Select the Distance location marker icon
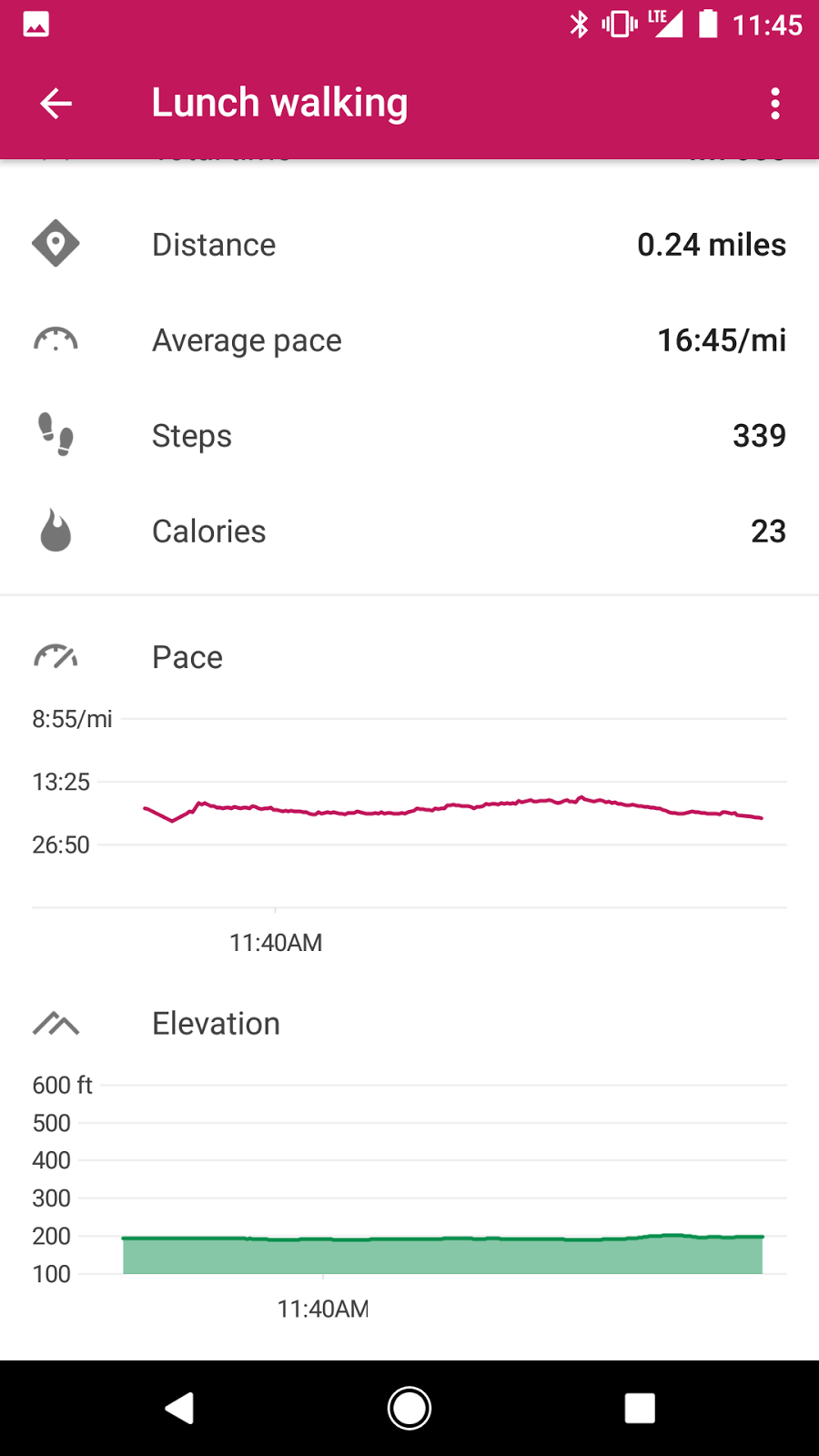The width and height of the screenshot is (819, 1456). (x=55, y=244)
